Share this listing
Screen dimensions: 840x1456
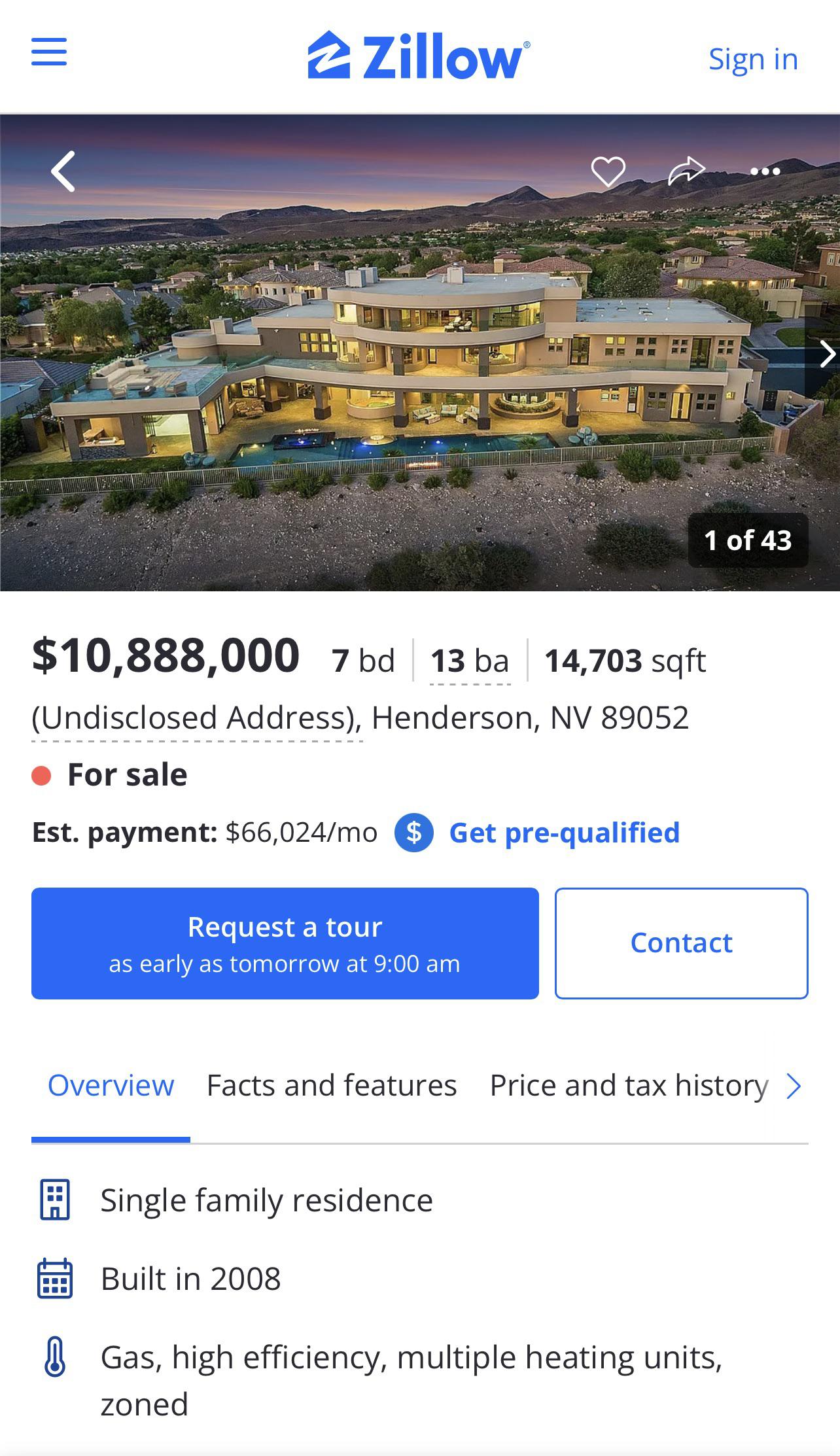[686, 171]
